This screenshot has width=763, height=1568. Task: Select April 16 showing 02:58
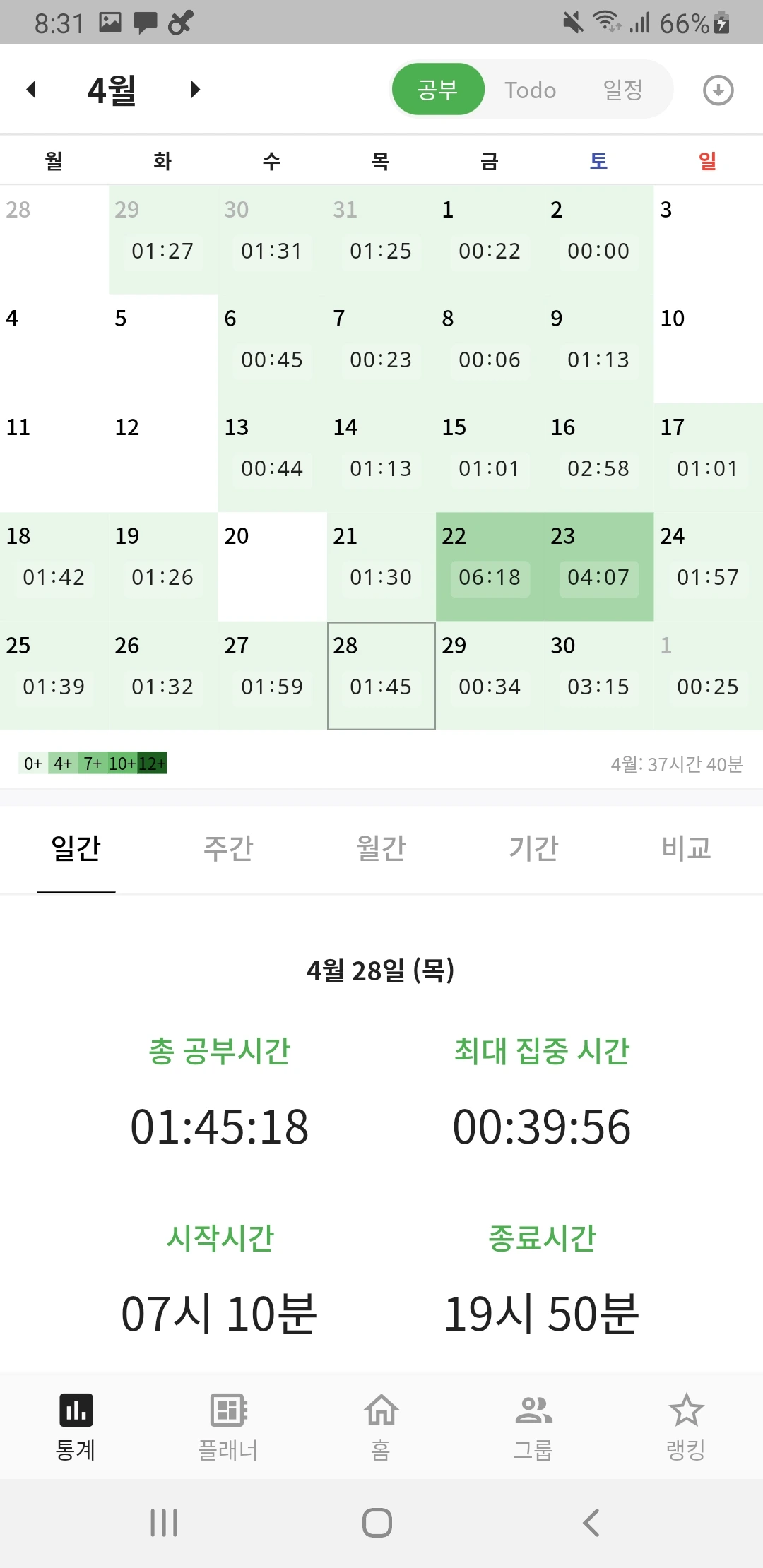click(x=599, y=458)
